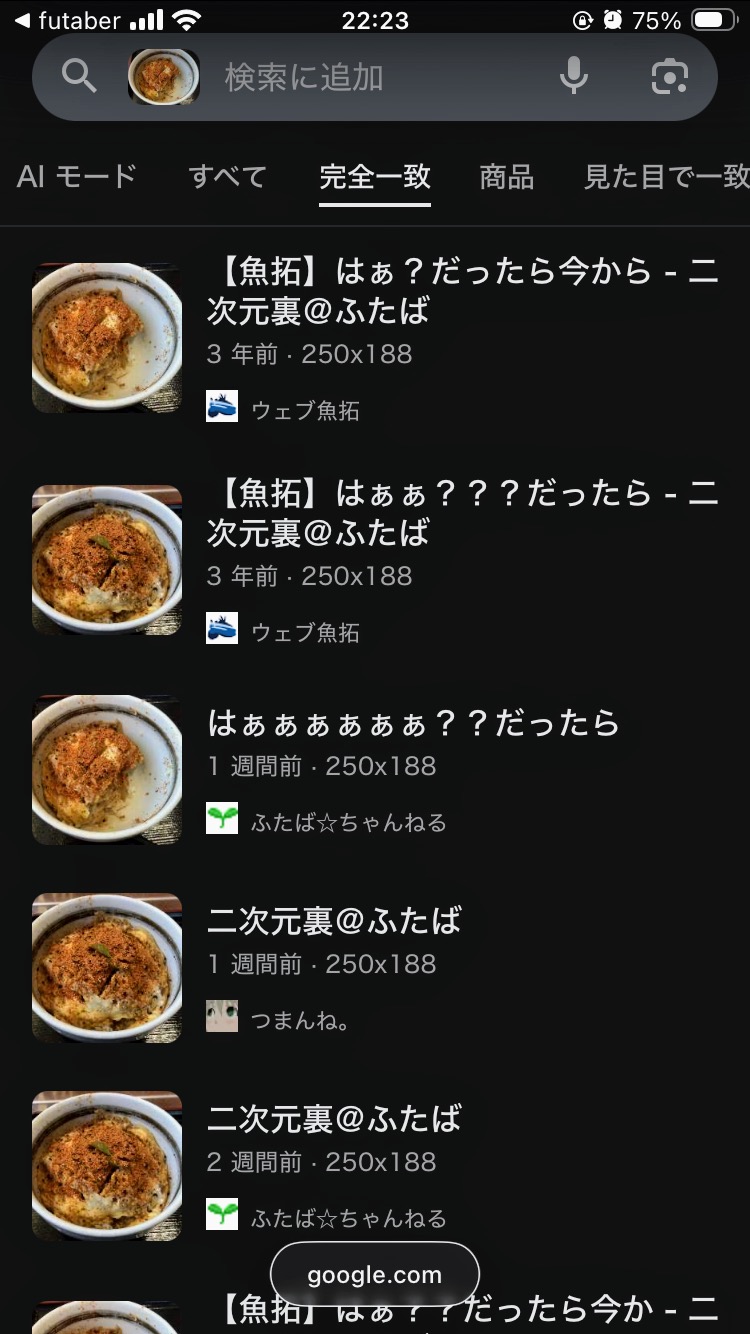
Task: Switch to the すべて tab
Action: (228, 177)
